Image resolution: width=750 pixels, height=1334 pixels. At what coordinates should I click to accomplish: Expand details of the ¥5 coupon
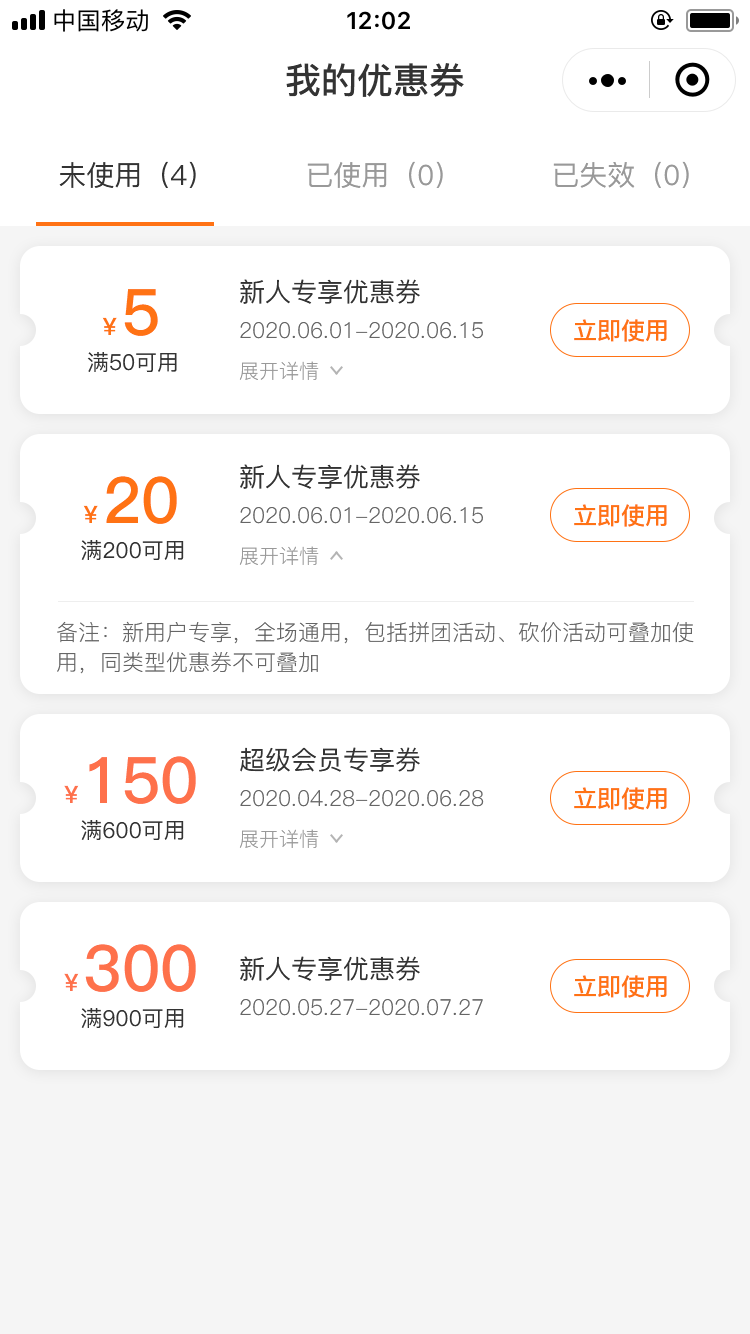291,371
